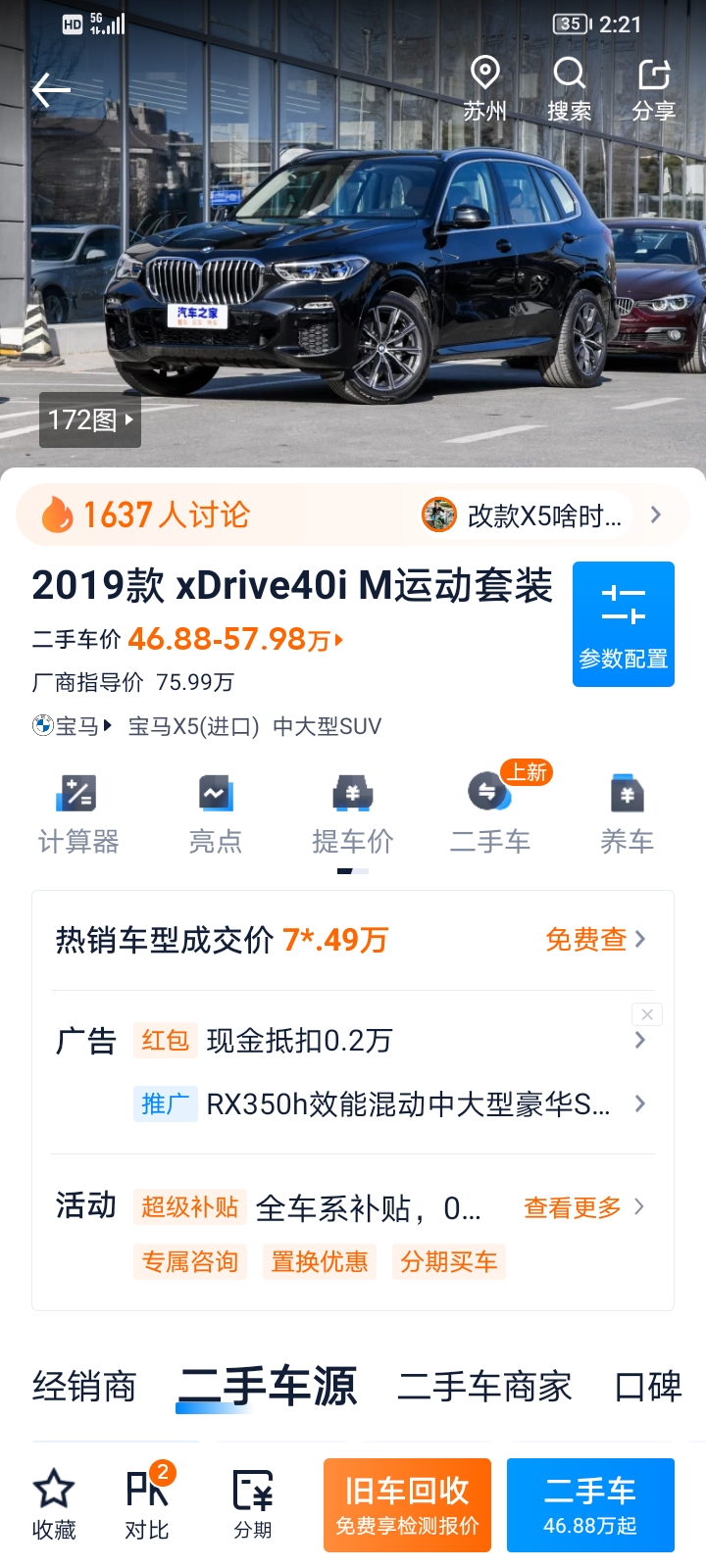This screenshot has width=706, height=1568.
Task: Open 亮点 highlights
Action: pyautogui.click(x=216, y=815)
